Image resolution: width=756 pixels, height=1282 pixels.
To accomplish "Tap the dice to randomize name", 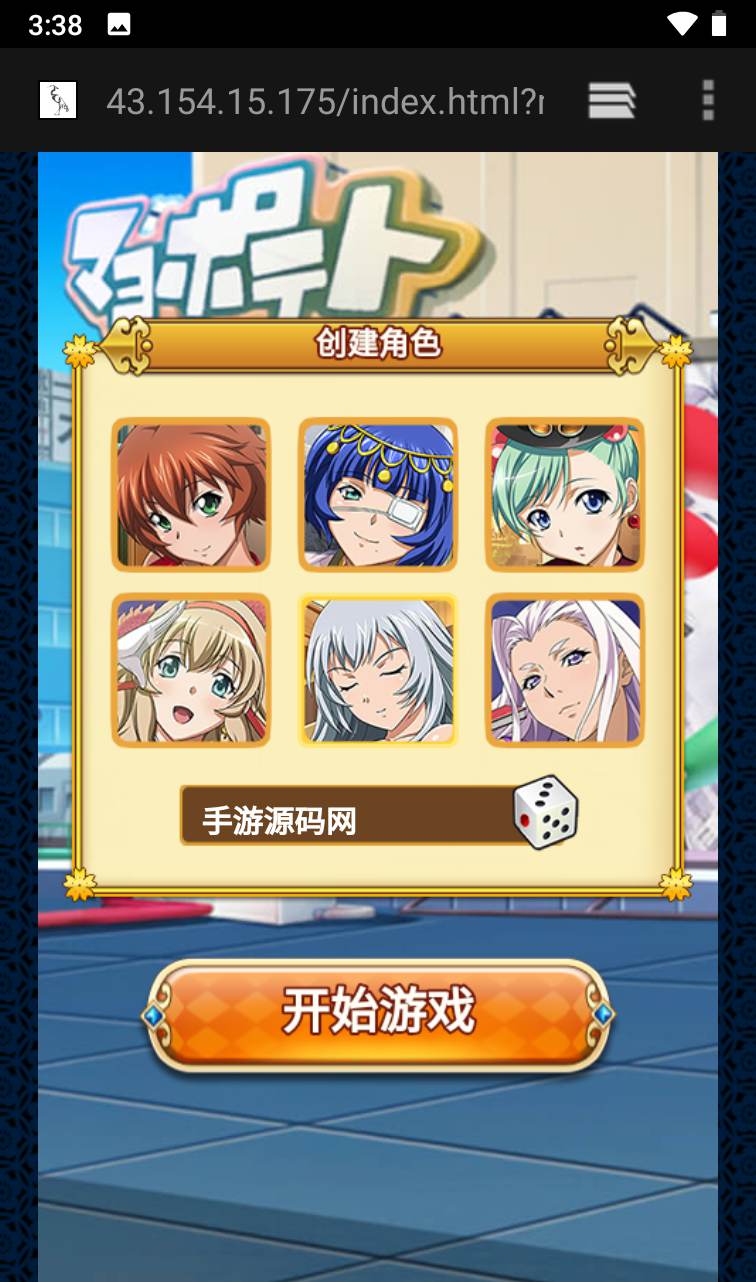I will coord(546,812).
